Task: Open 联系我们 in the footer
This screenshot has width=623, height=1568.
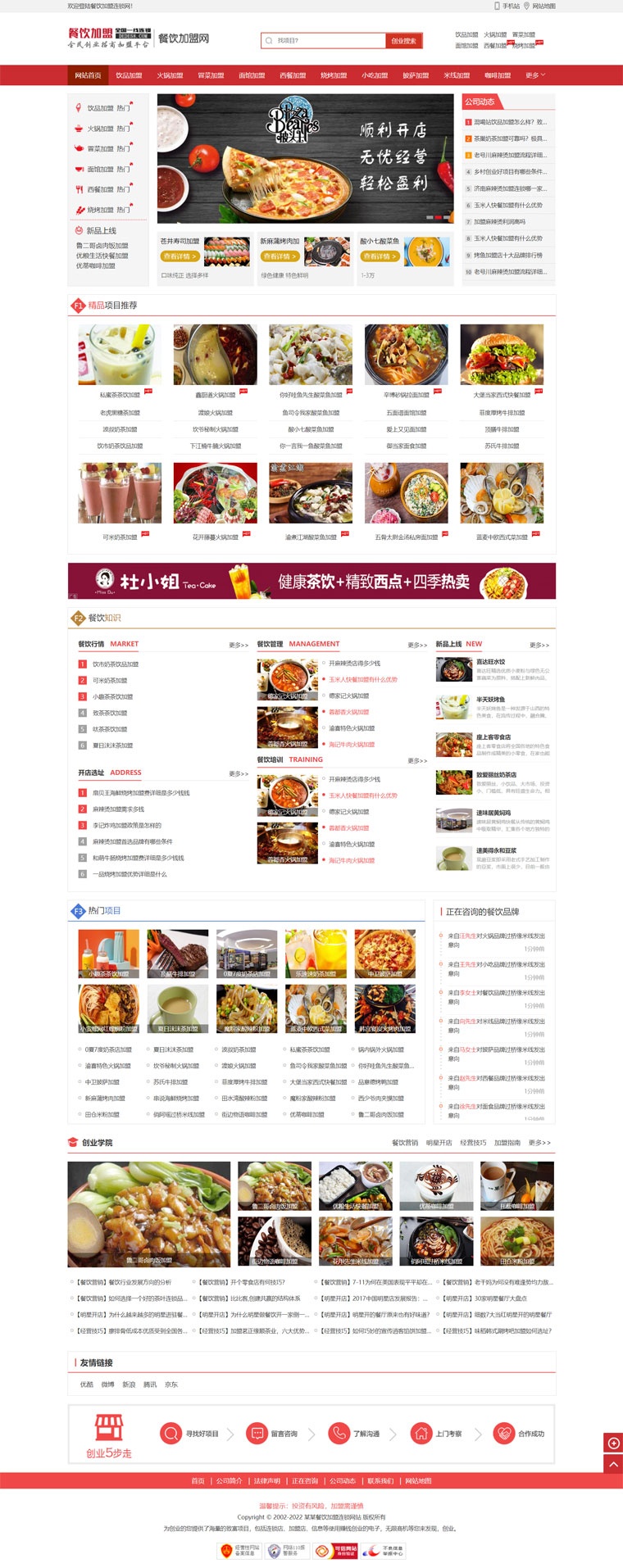Action: click(380, 1480)
